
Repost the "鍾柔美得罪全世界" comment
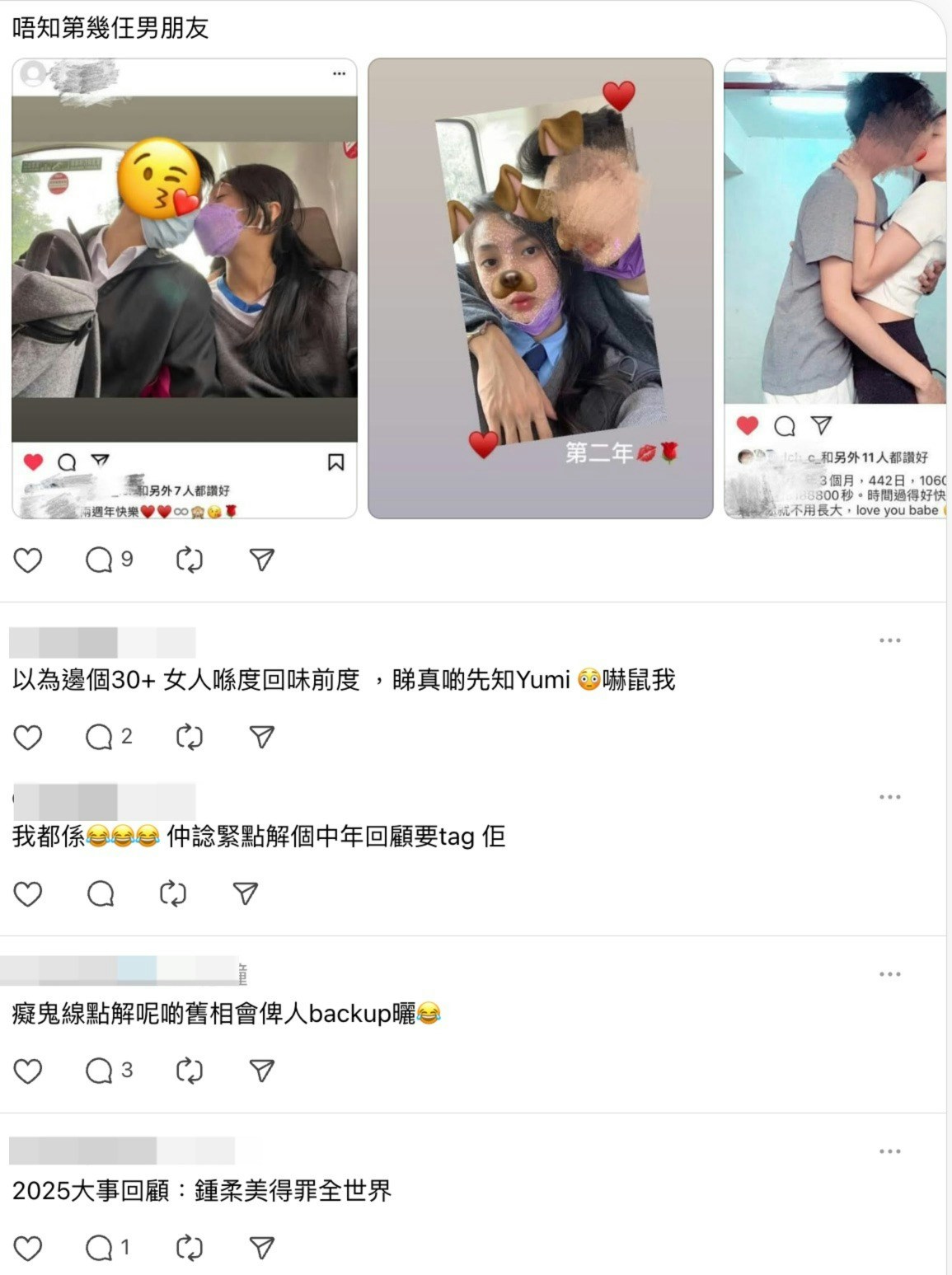[190, 1248]
